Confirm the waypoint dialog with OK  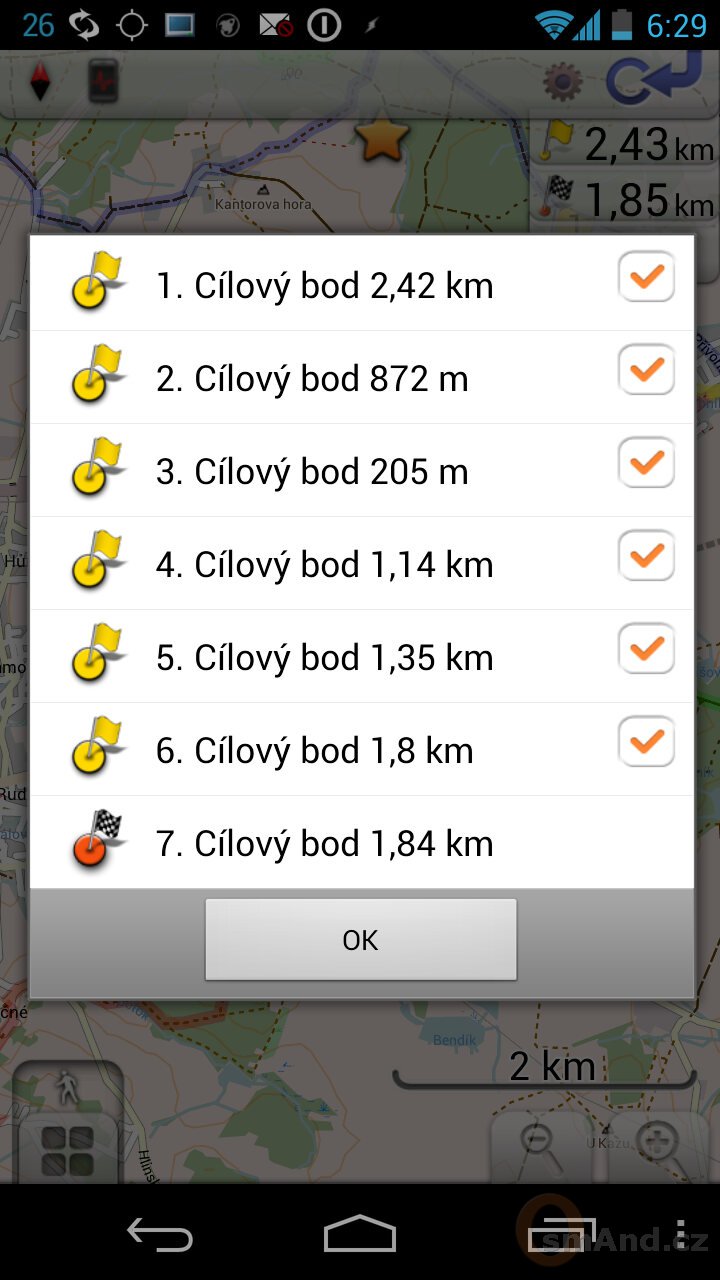(x=361, y=940)
